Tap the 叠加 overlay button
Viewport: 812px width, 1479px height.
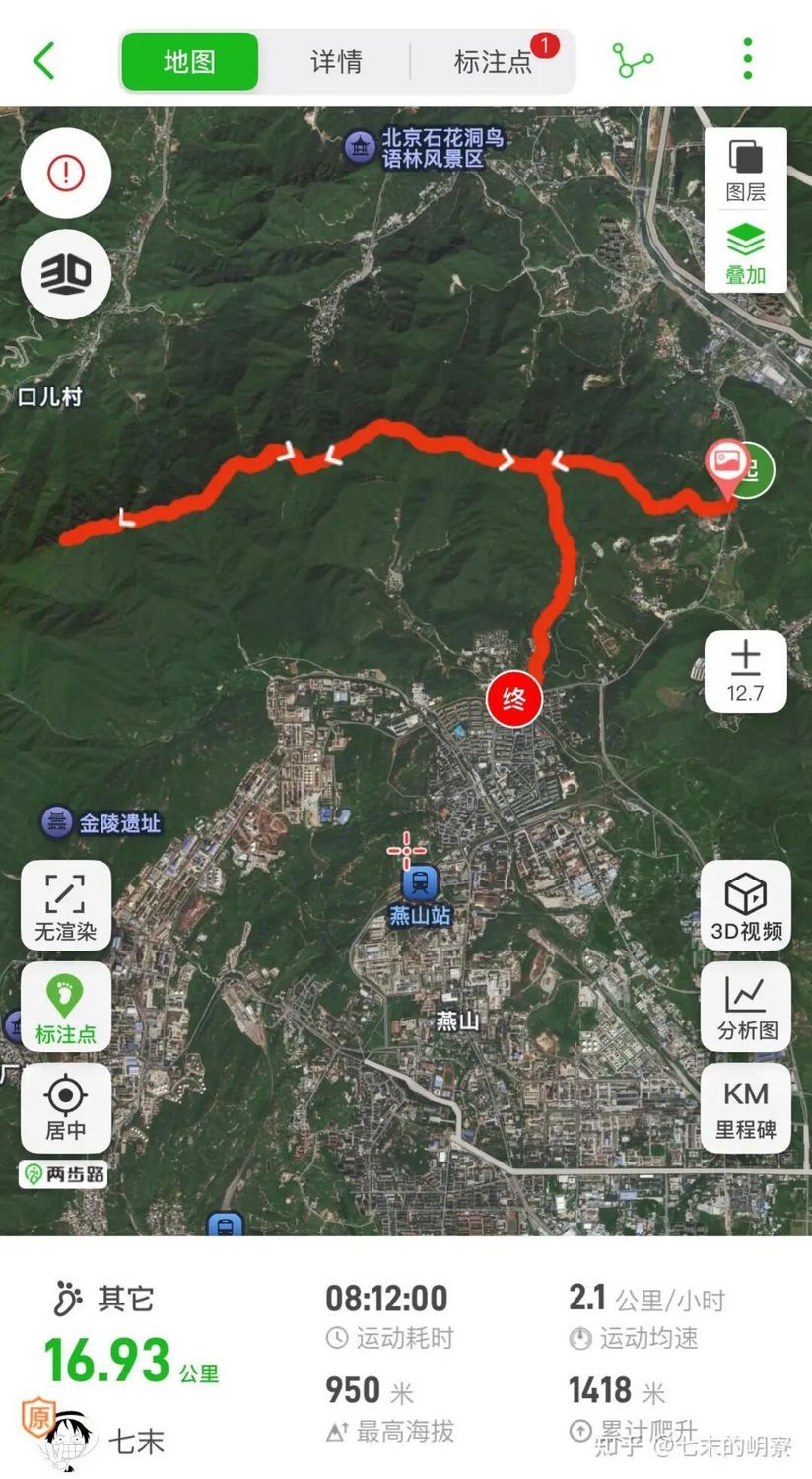746,253
